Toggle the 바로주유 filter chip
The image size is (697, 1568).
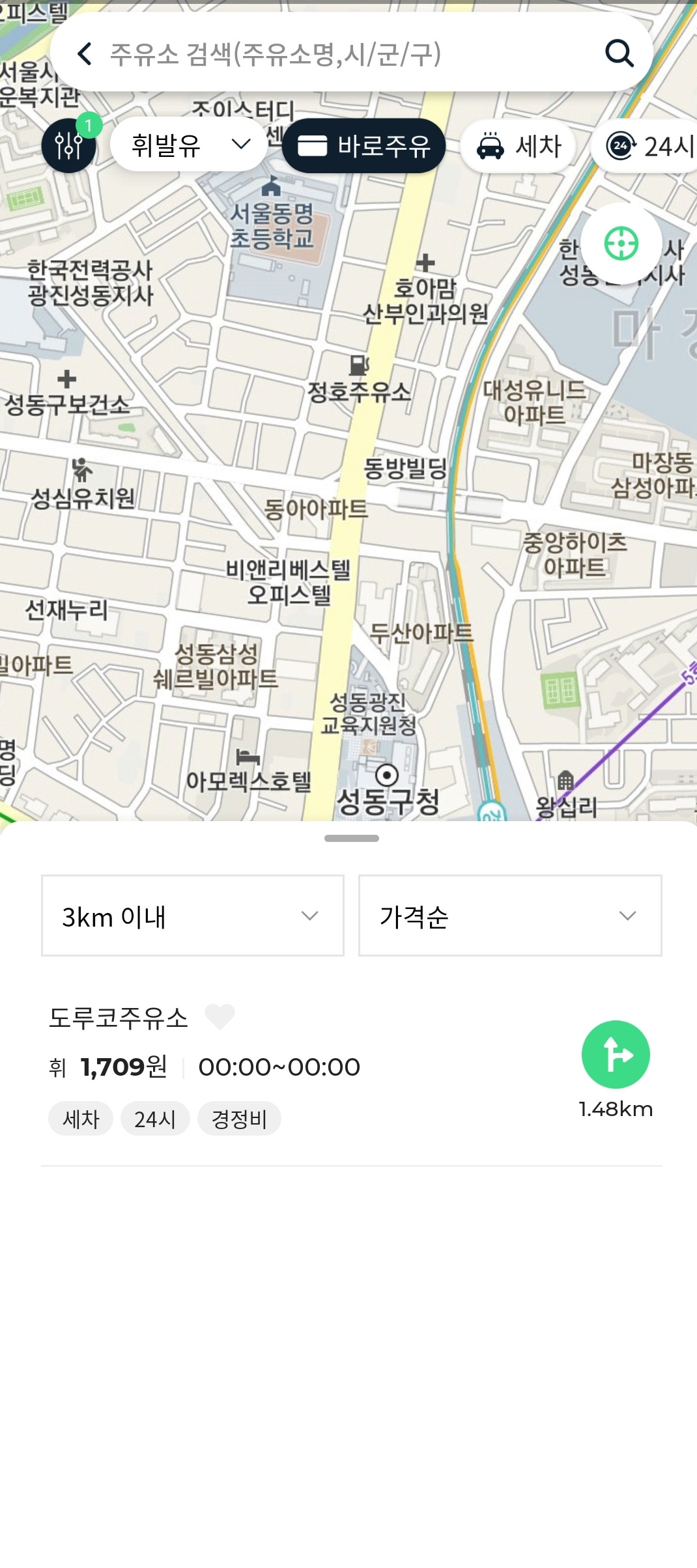[364, 146]
